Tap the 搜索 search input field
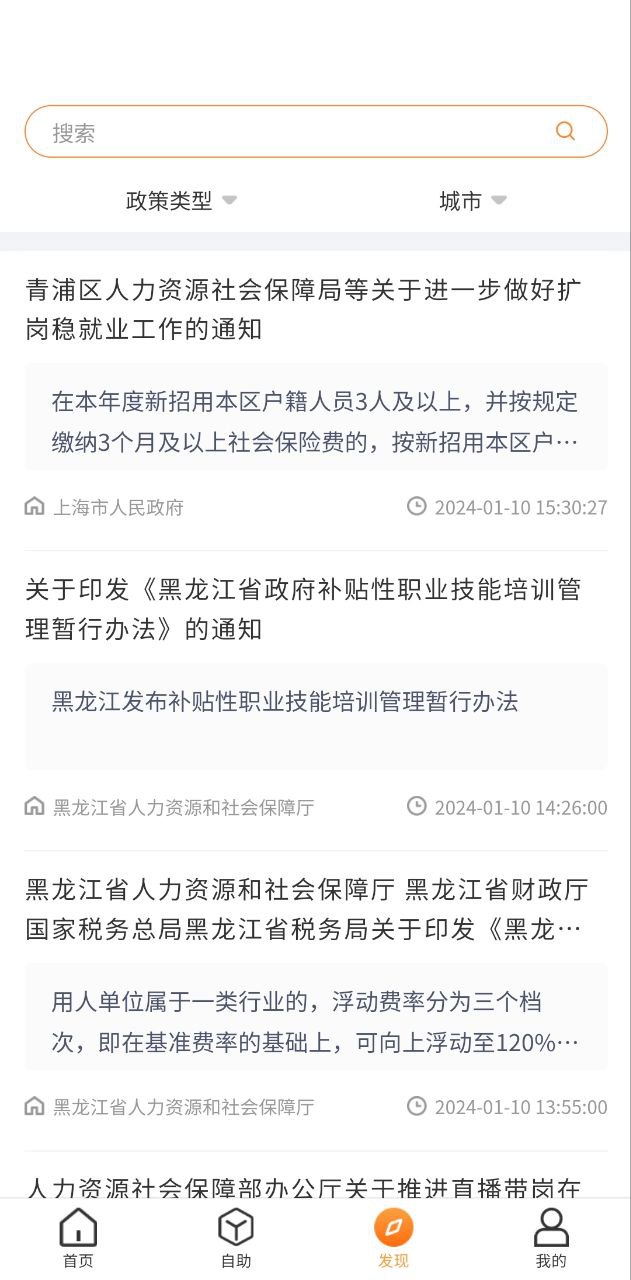Screen dimensions: 631x1280 pos(300,132)
